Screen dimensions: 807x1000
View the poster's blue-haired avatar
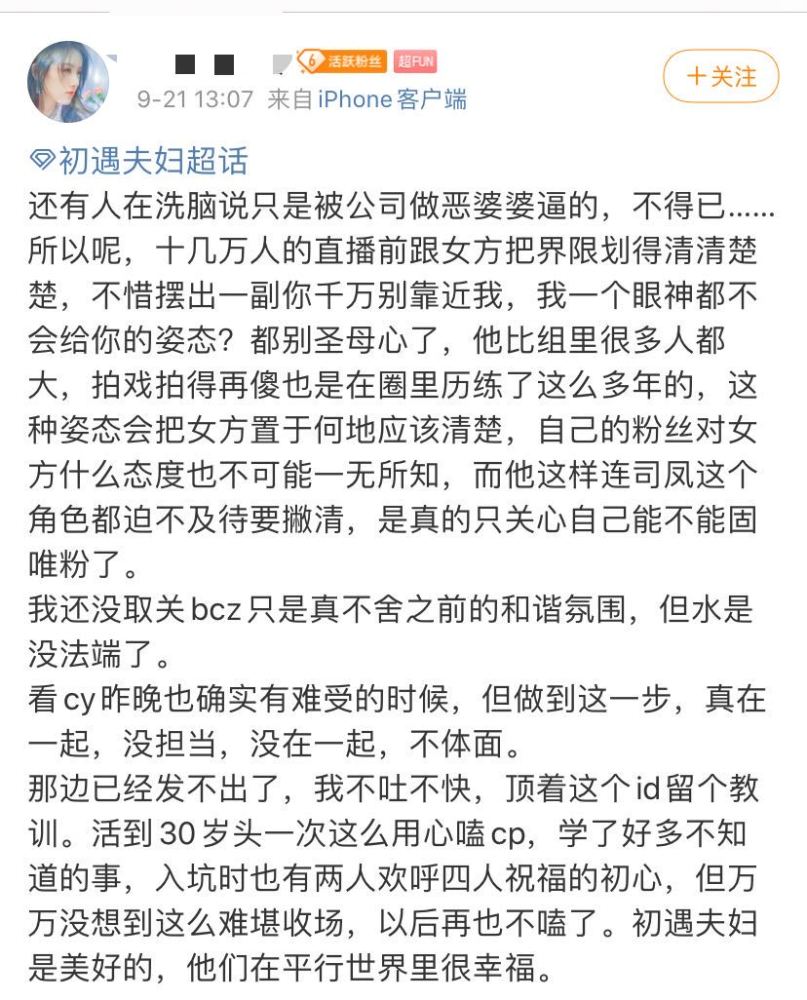click(68, 72)
